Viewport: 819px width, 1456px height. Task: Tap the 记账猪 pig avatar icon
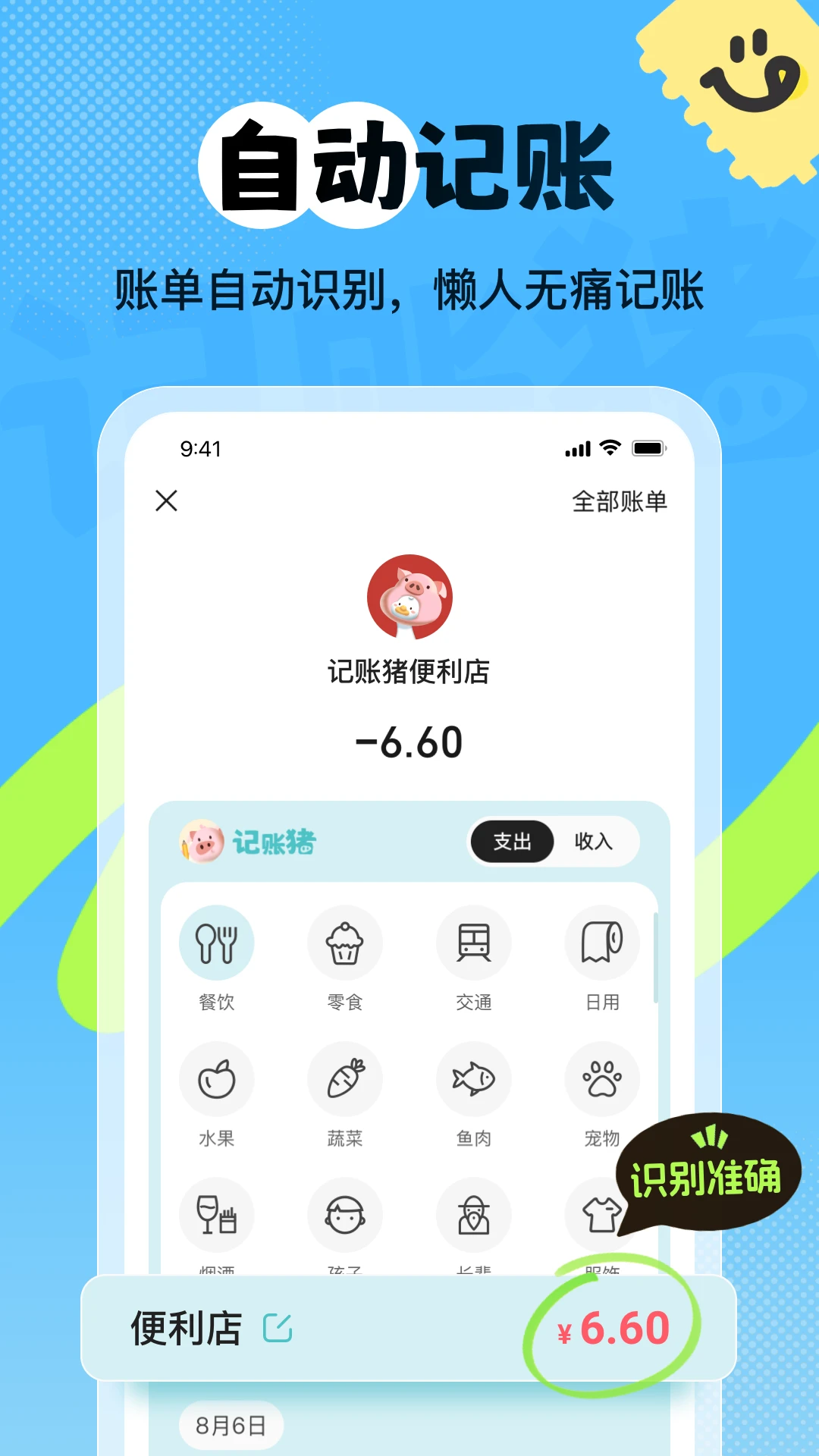pos(199,842)
